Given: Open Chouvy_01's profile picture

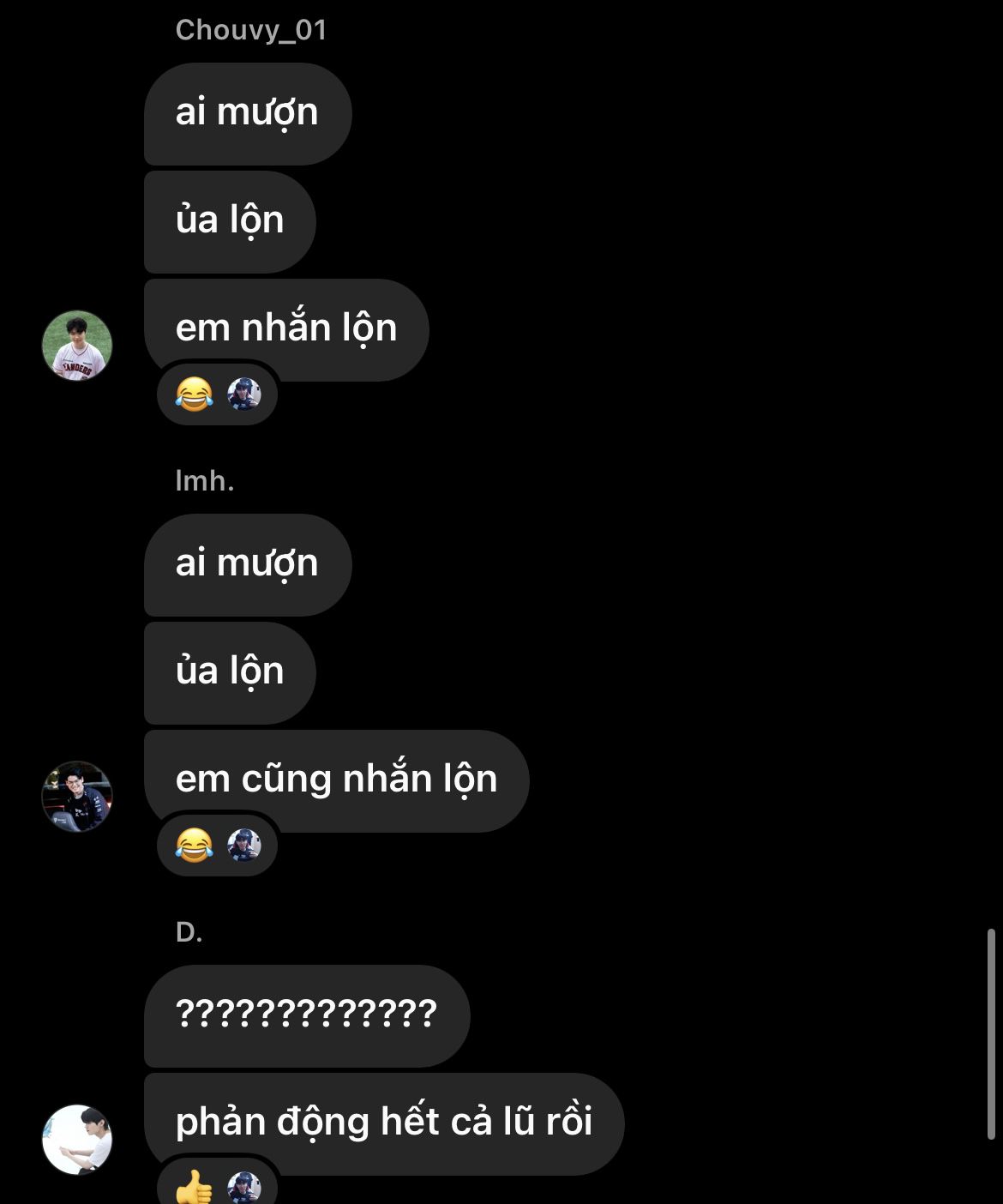Looking at the screenshot, I should click(x=77, y=346).
